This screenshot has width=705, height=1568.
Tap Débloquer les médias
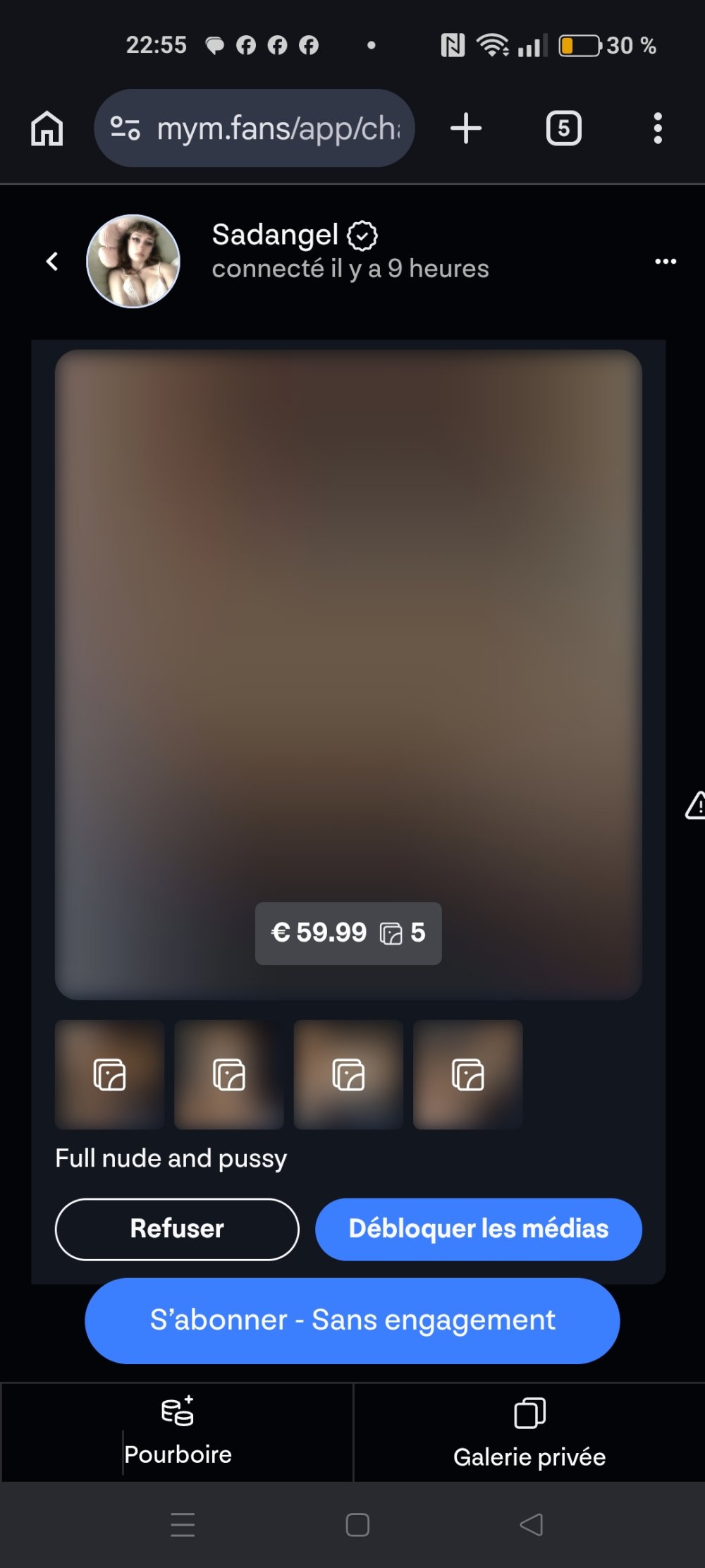[x=479, y=1229]
